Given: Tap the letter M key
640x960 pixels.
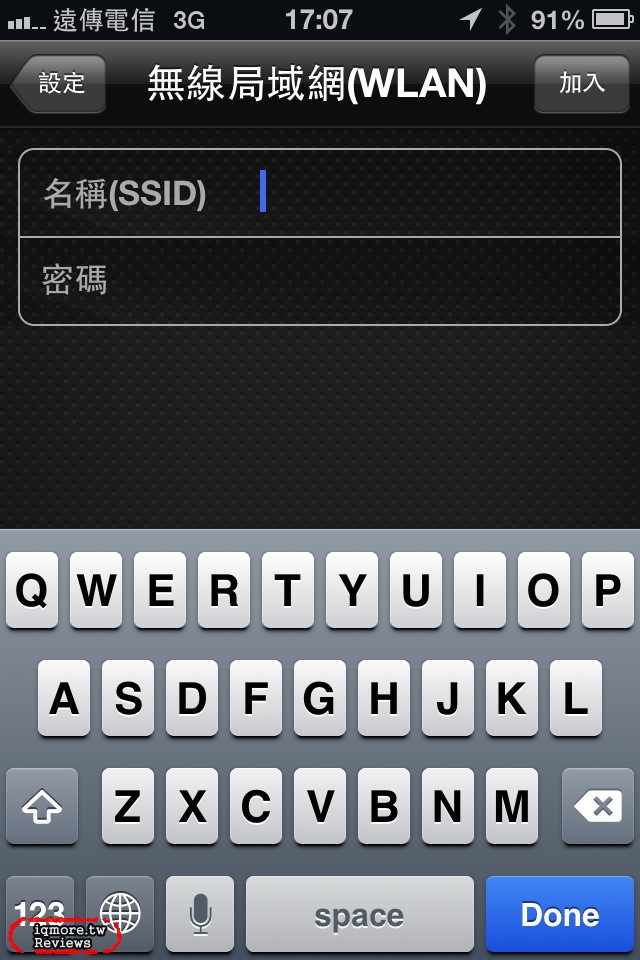Looking at the screenshot, I should point(512,806).
